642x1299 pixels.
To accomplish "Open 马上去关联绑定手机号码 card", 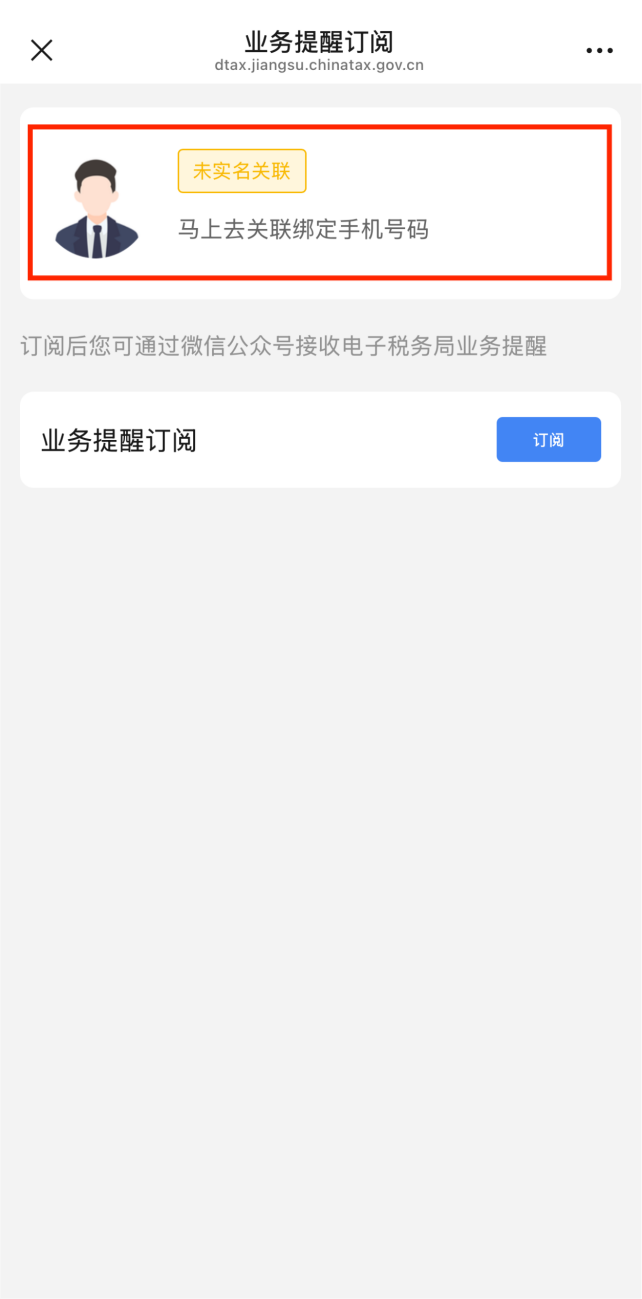I will [318, 203].
